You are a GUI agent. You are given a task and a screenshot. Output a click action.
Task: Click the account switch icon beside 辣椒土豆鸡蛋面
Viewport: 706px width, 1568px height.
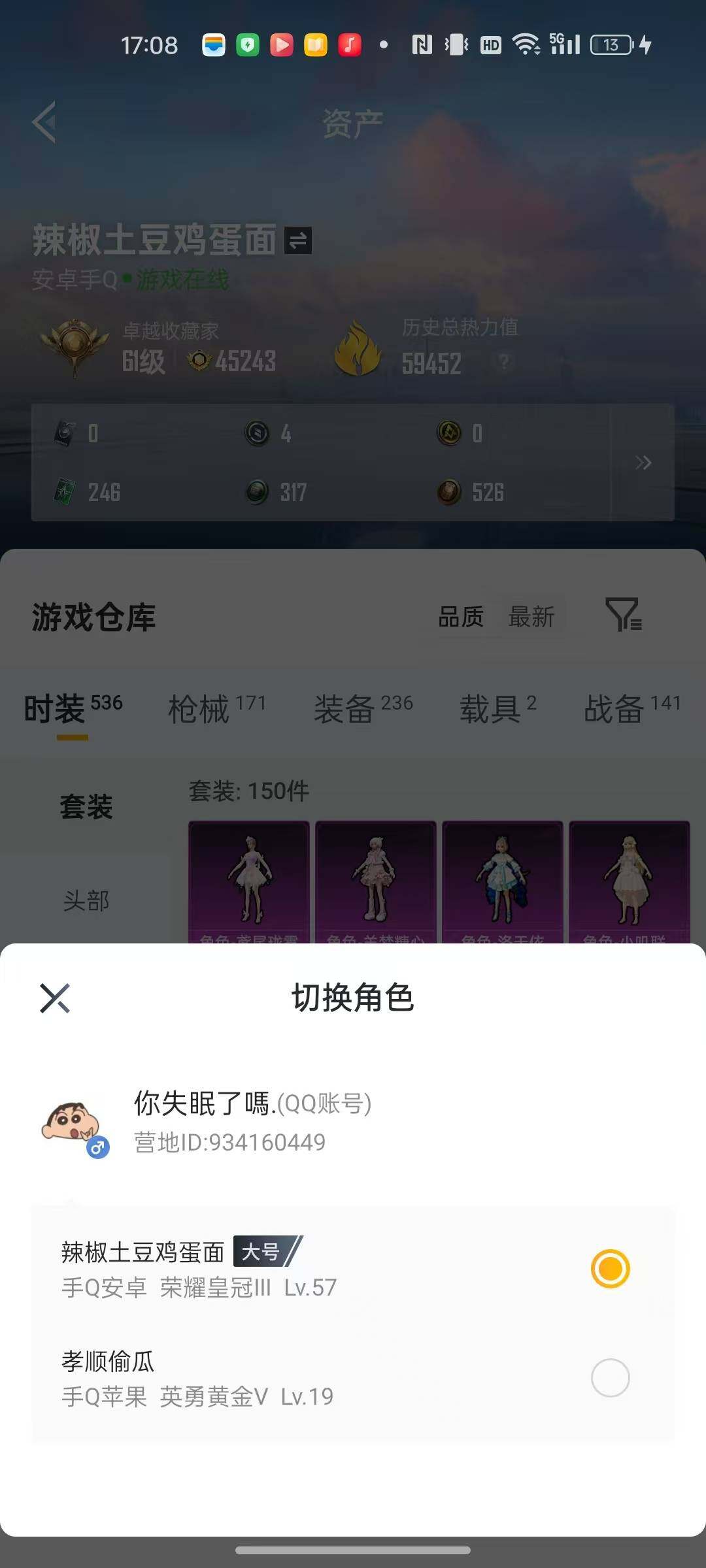pos(298,241)
